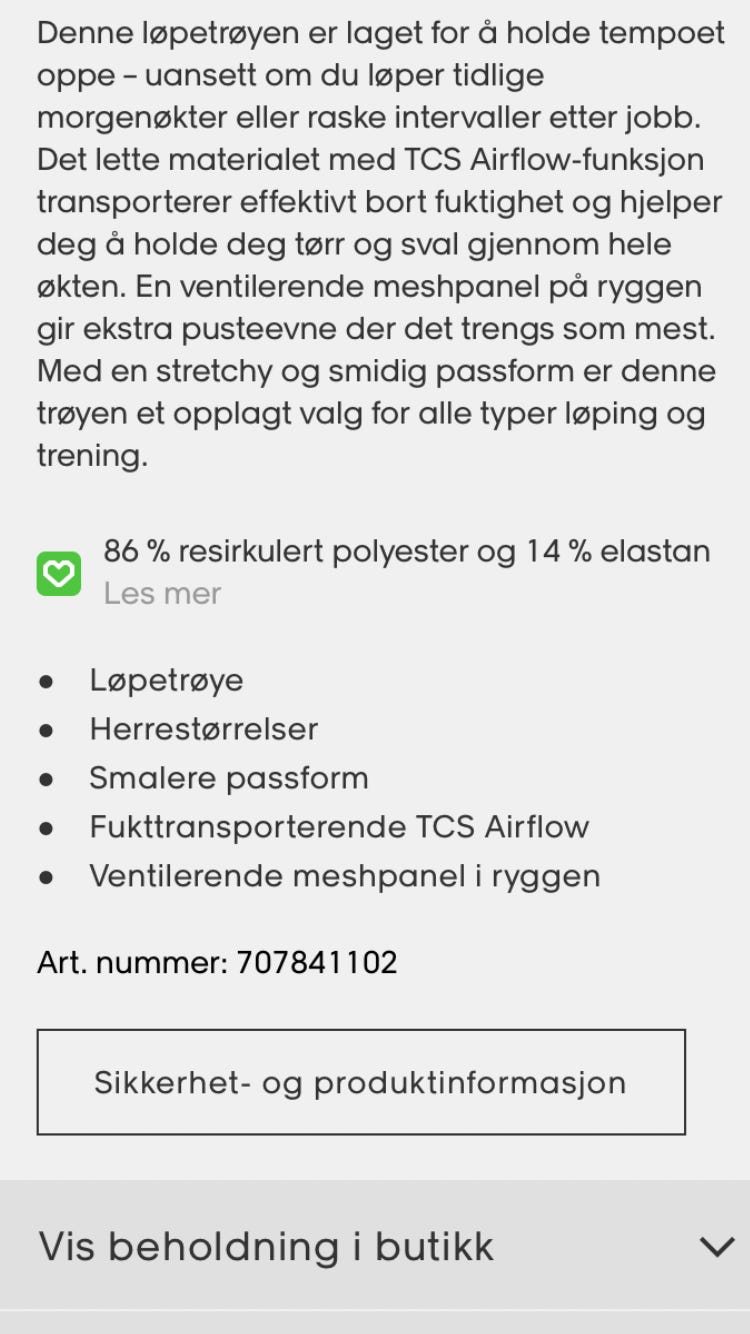
Task: Expand the Vis beholdning i butikk section
Action: 375,1248
